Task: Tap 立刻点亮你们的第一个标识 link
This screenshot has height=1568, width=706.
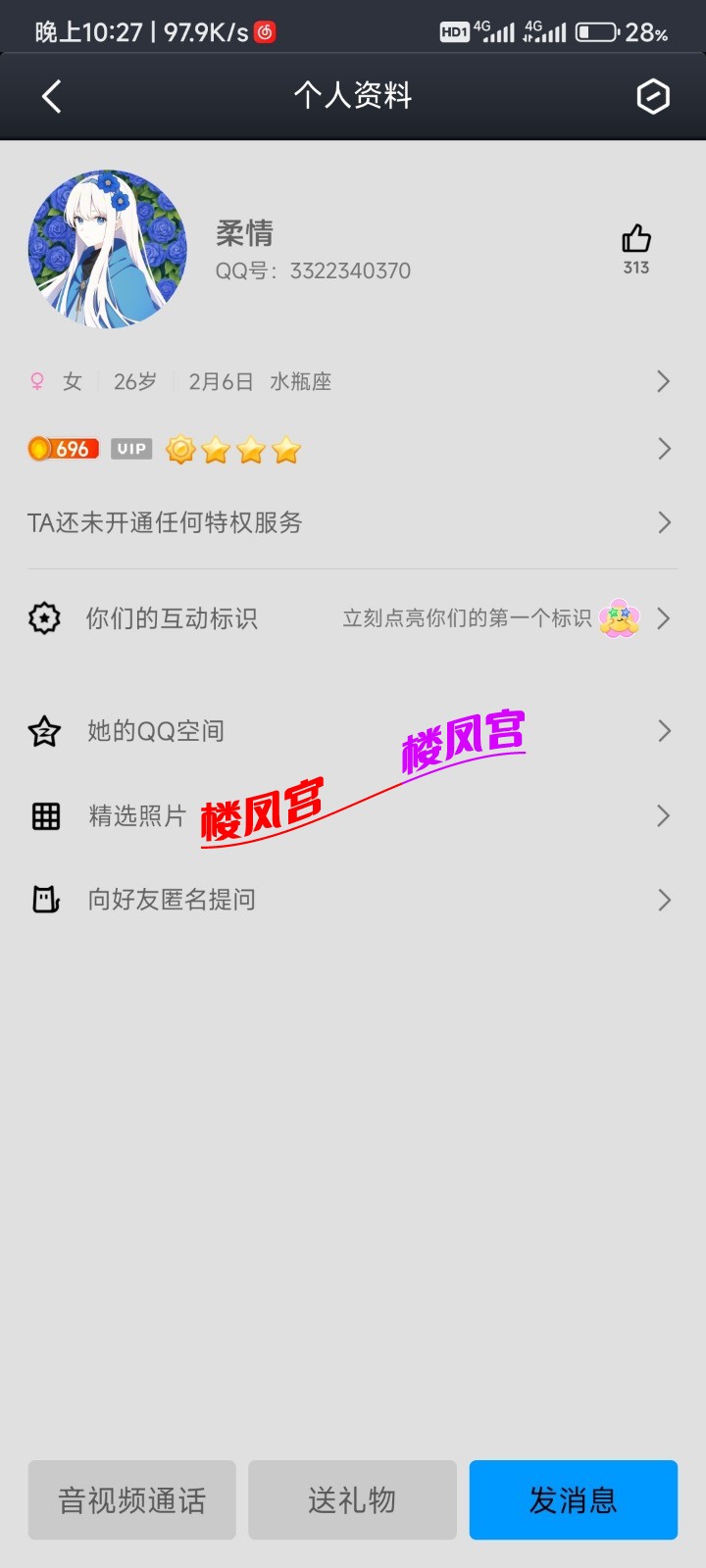Action: [468, 618]
